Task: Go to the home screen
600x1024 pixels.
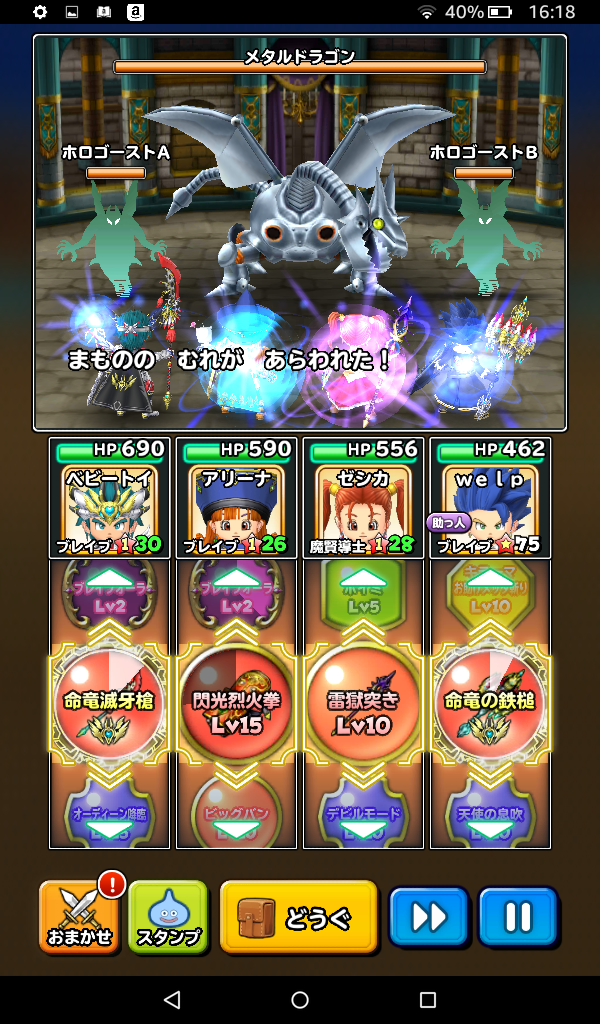Action: click(300, 999)
